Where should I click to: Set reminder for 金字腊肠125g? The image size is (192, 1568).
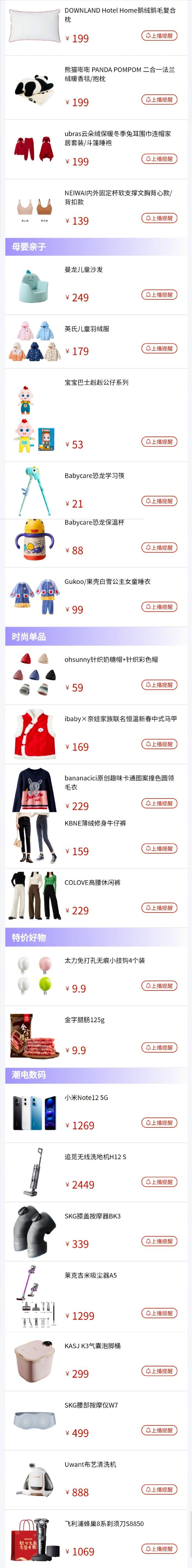coord(159,1048)
